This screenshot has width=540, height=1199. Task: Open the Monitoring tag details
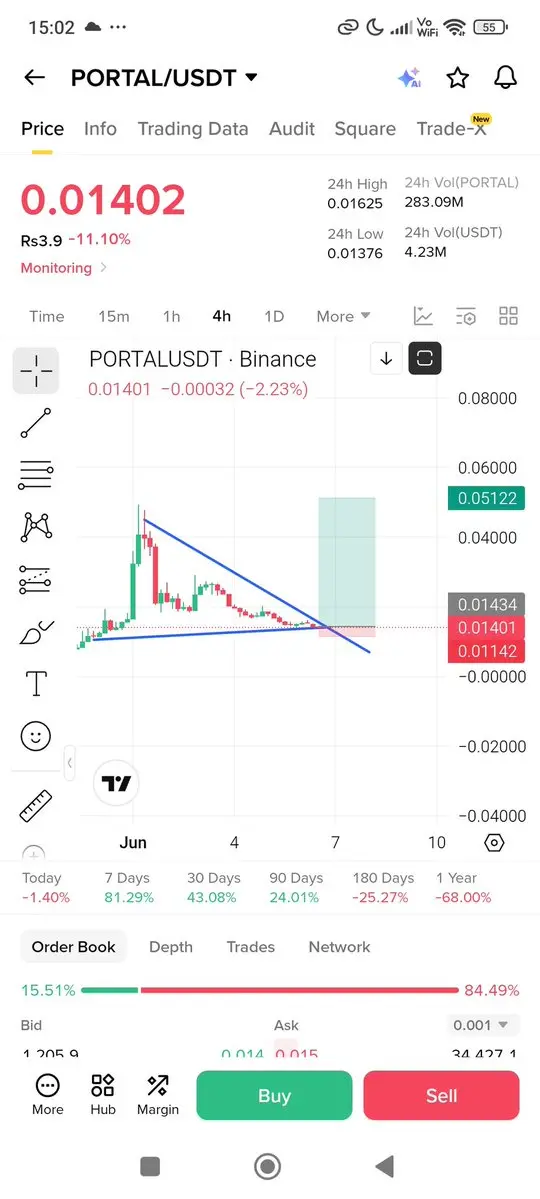[x=63, y=268]
